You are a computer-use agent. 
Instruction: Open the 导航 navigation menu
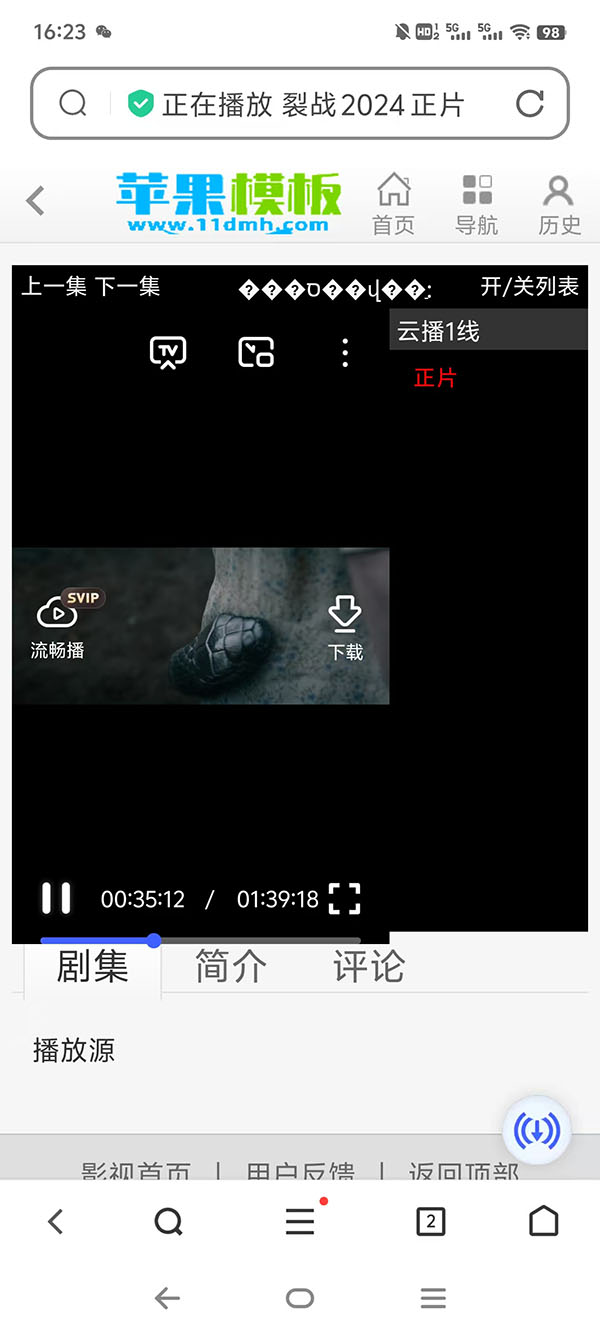click(x=477, y=204)
